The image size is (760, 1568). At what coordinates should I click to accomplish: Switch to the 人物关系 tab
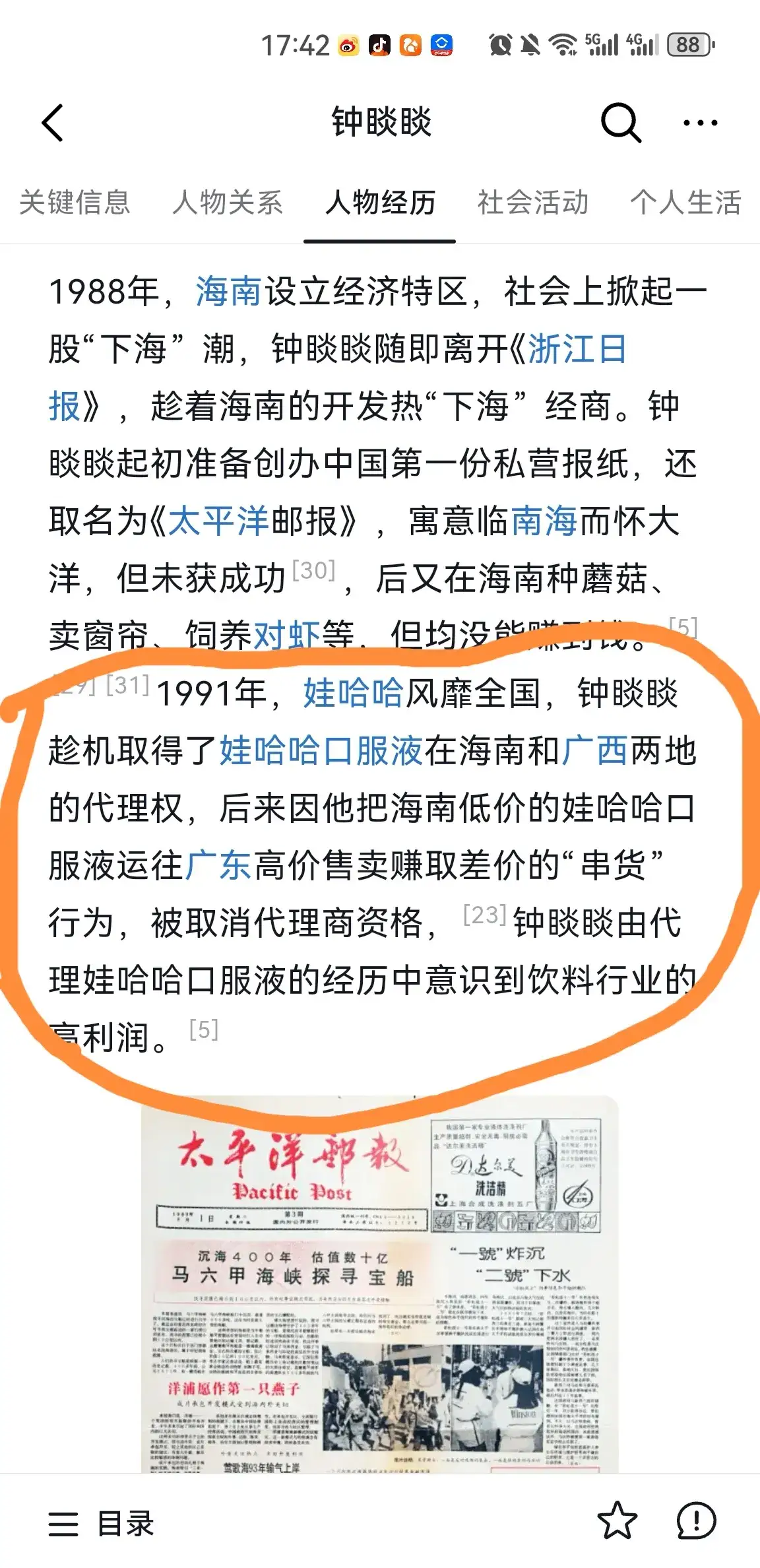pyautogui.click(x=228, y=202)
